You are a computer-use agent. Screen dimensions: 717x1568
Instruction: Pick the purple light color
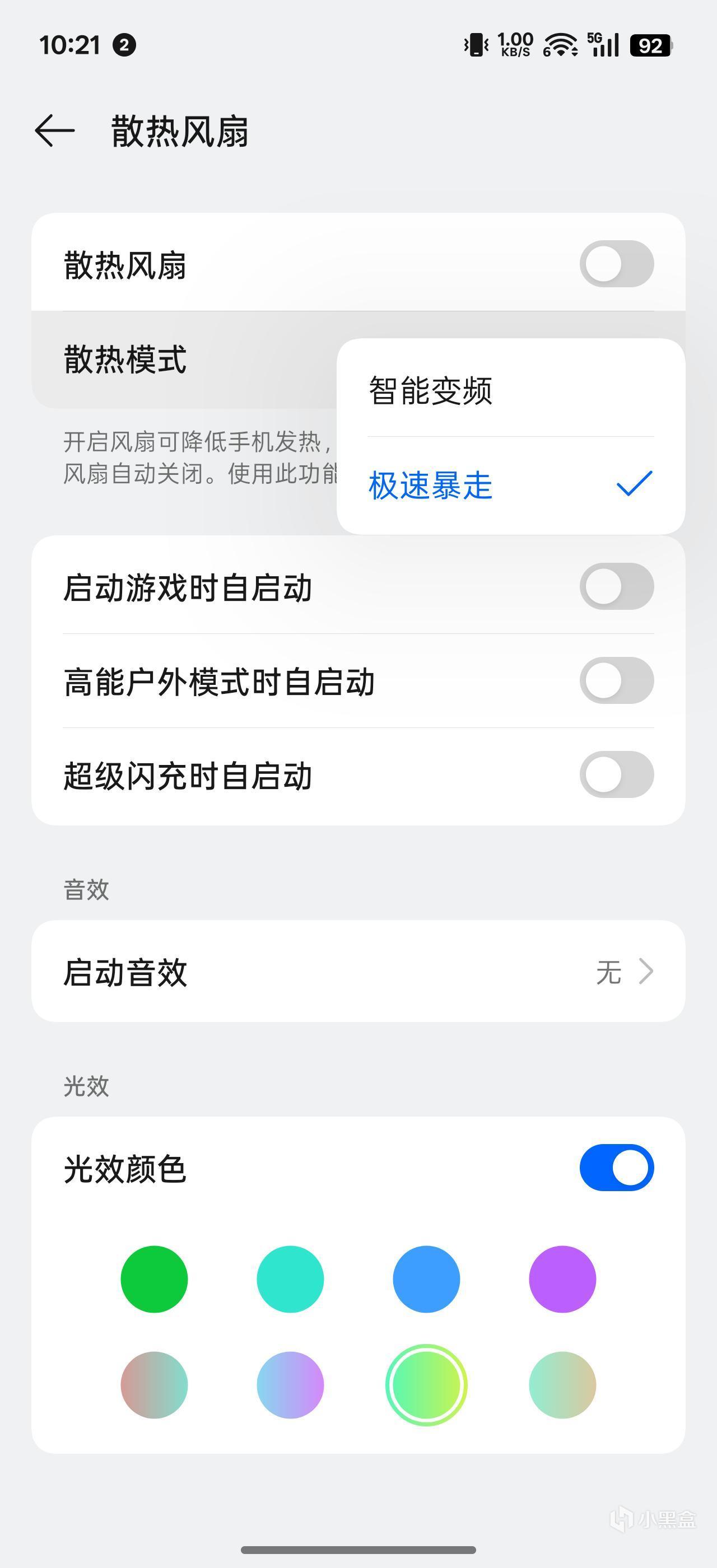point(562,1279)
